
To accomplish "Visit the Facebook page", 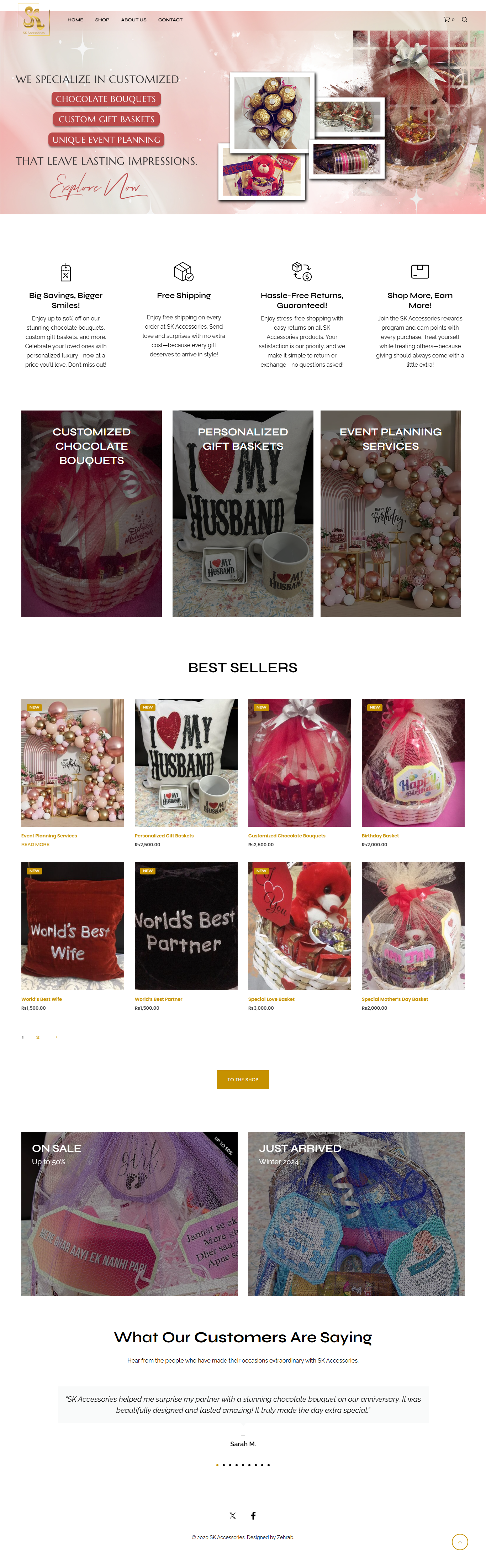I will pos(253,1516).
